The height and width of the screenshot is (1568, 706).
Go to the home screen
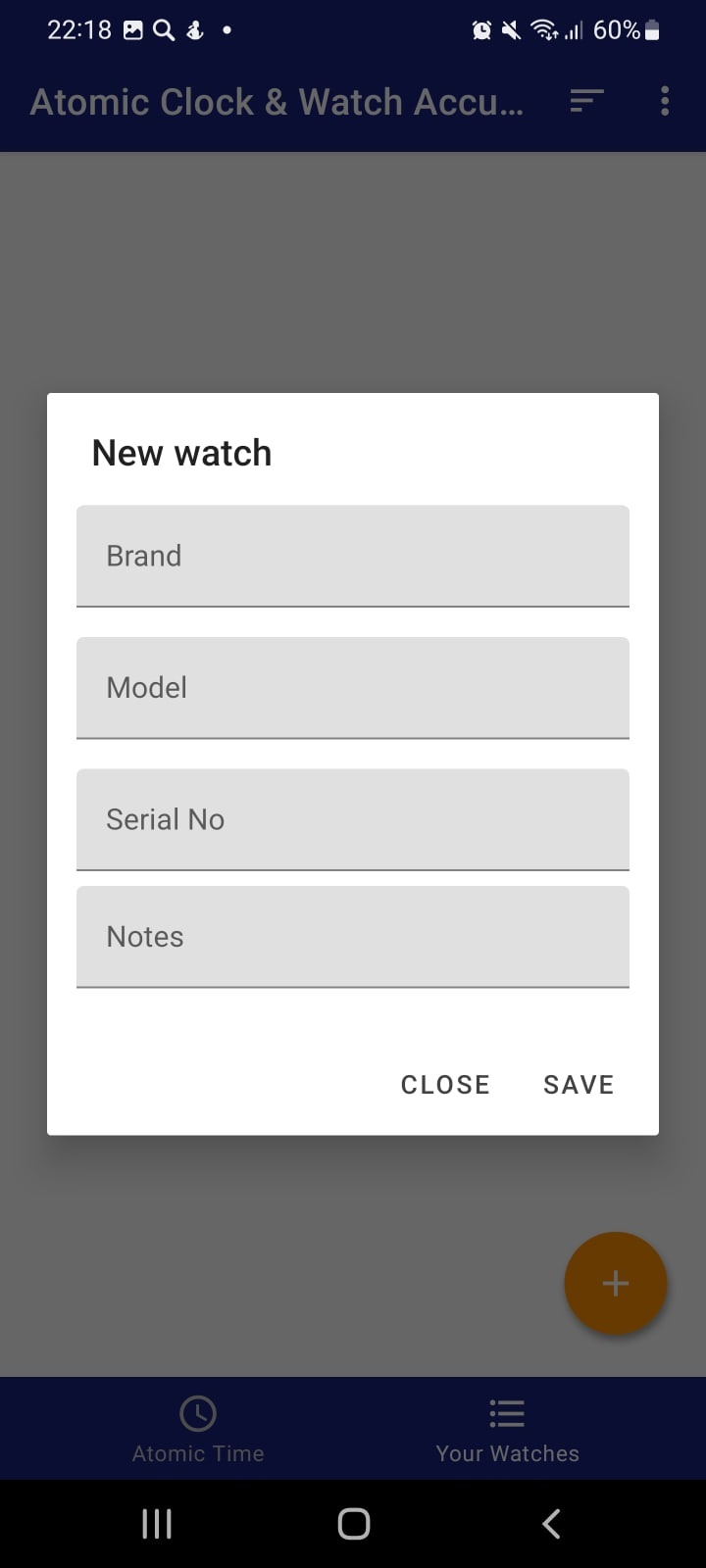click(x=353, y=1524)
